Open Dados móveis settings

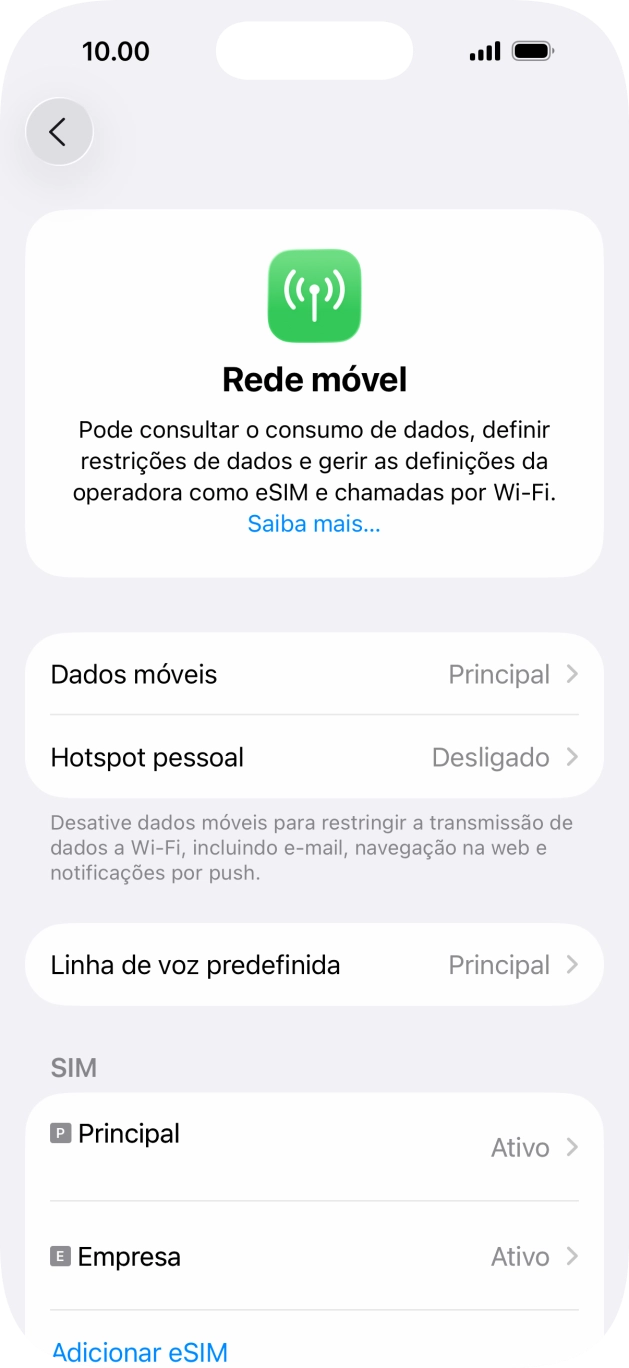coord(314,674)
